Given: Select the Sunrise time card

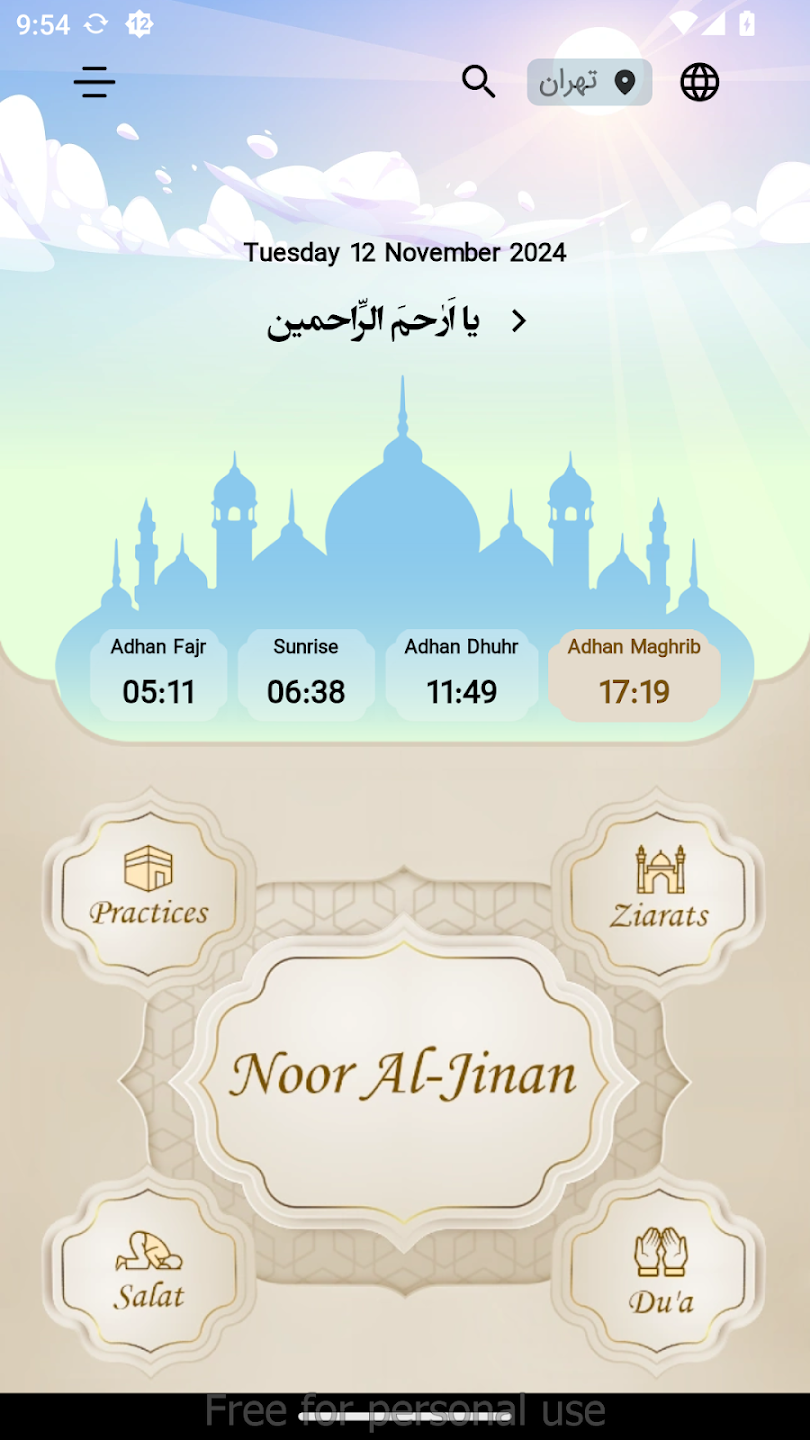Looking at the screenshot, I should [306, 675].
